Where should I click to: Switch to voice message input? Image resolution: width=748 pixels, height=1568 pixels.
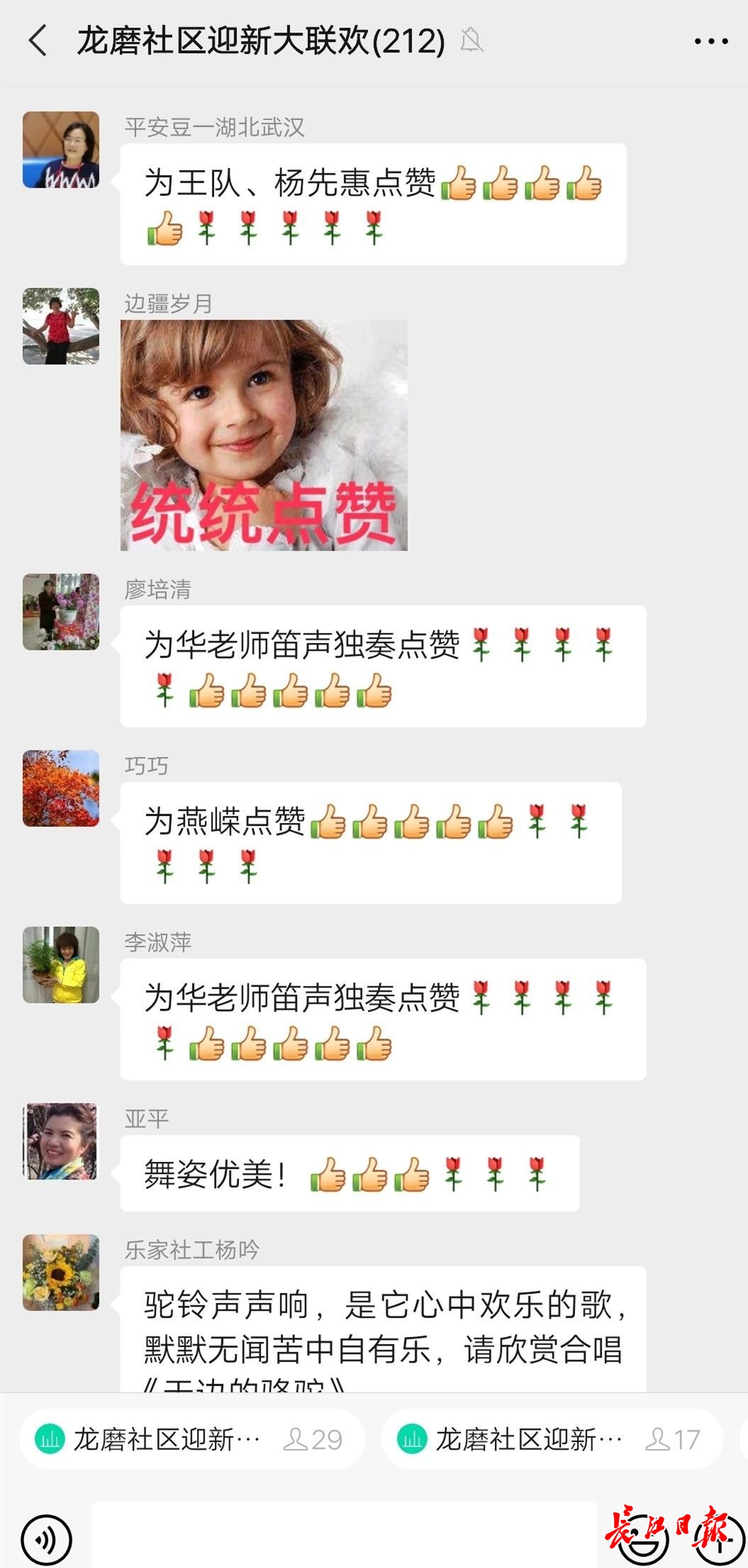tap(47, 1539)
